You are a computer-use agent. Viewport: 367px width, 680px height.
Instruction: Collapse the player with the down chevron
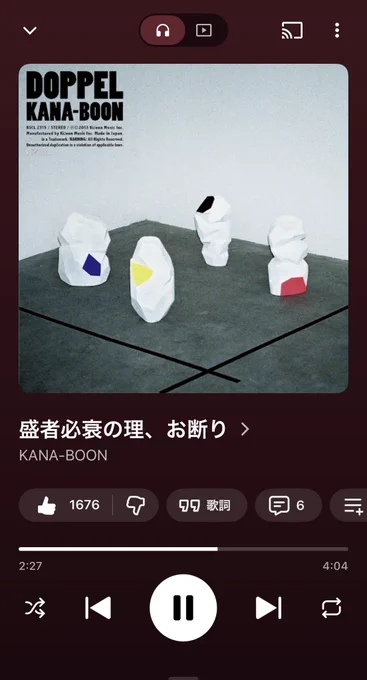(30, 31)
